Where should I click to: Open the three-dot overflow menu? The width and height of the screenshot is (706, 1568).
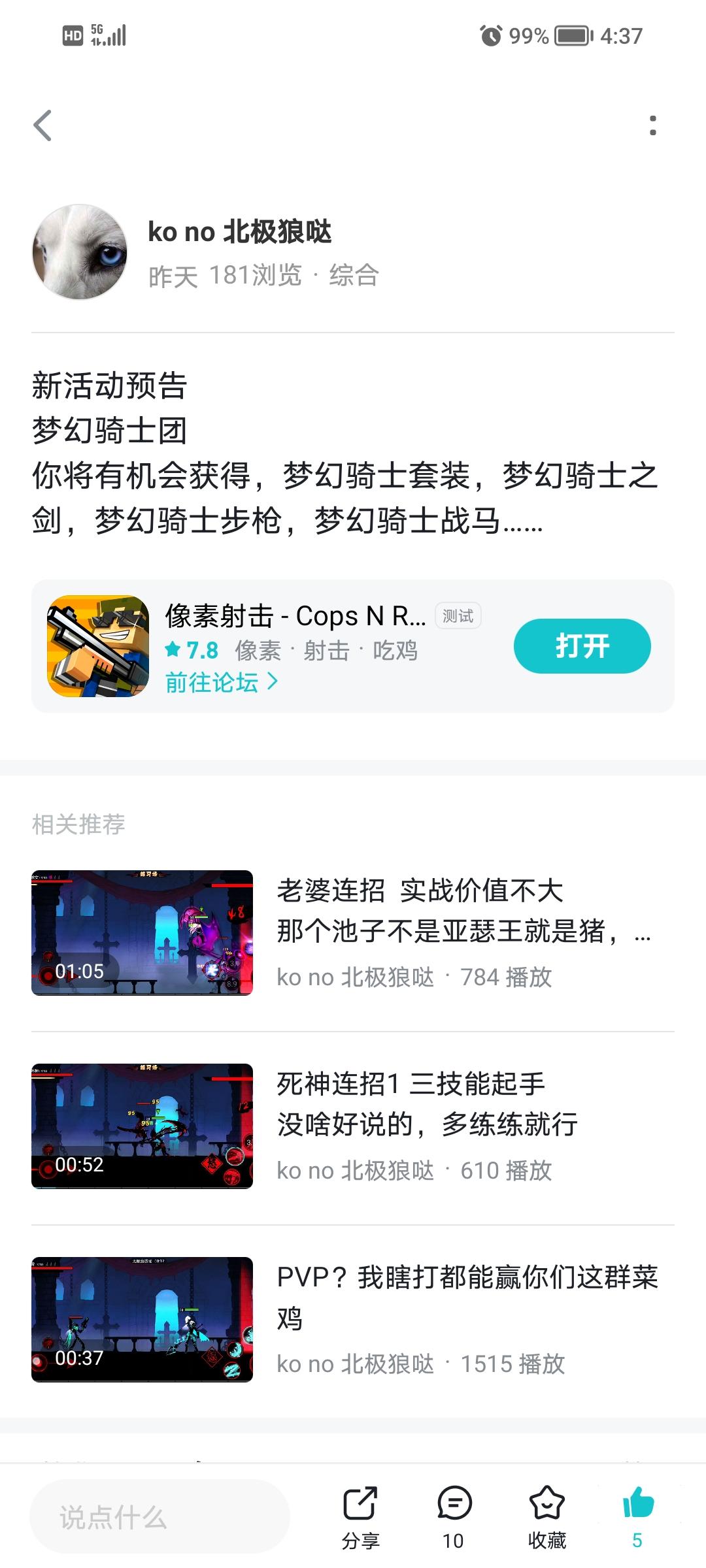(x=651, y=126)
